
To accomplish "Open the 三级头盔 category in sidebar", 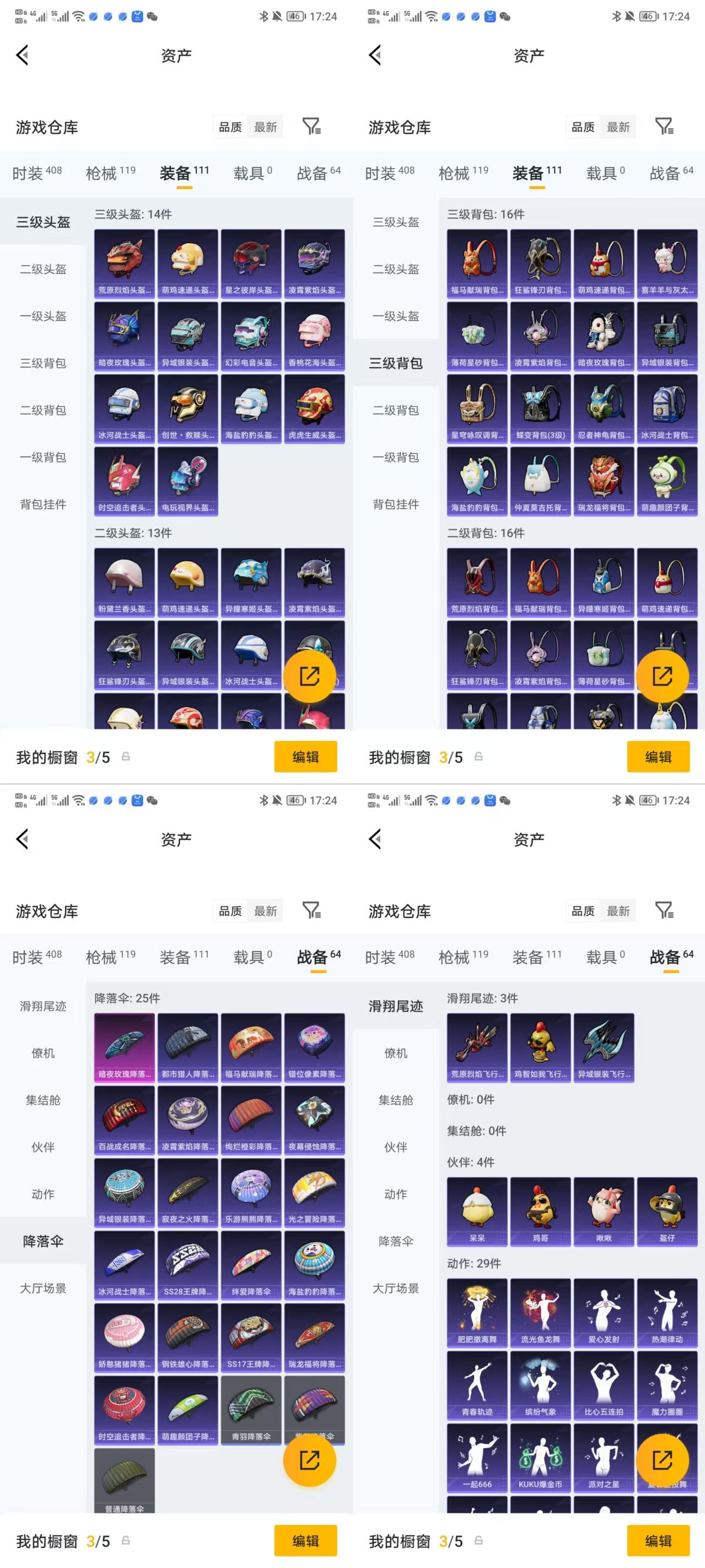I will coord(42,222).
